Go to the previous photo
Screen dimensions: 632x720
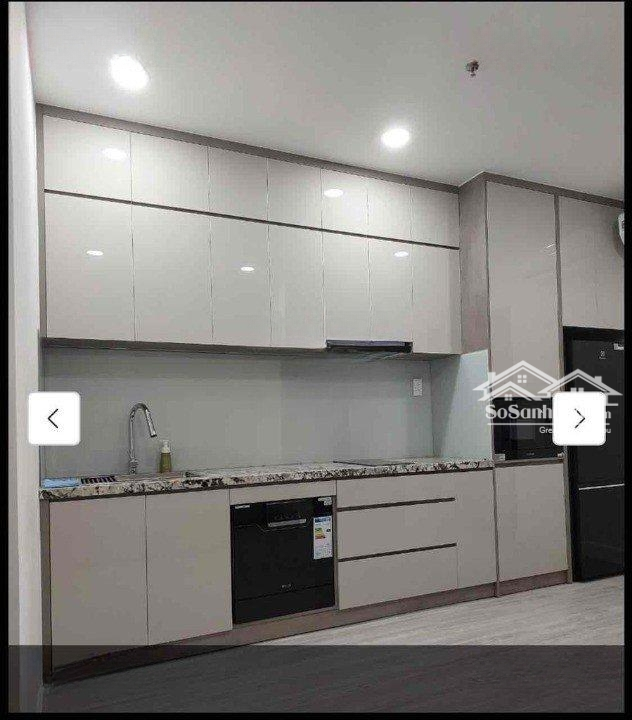click(x=54, y=419)
